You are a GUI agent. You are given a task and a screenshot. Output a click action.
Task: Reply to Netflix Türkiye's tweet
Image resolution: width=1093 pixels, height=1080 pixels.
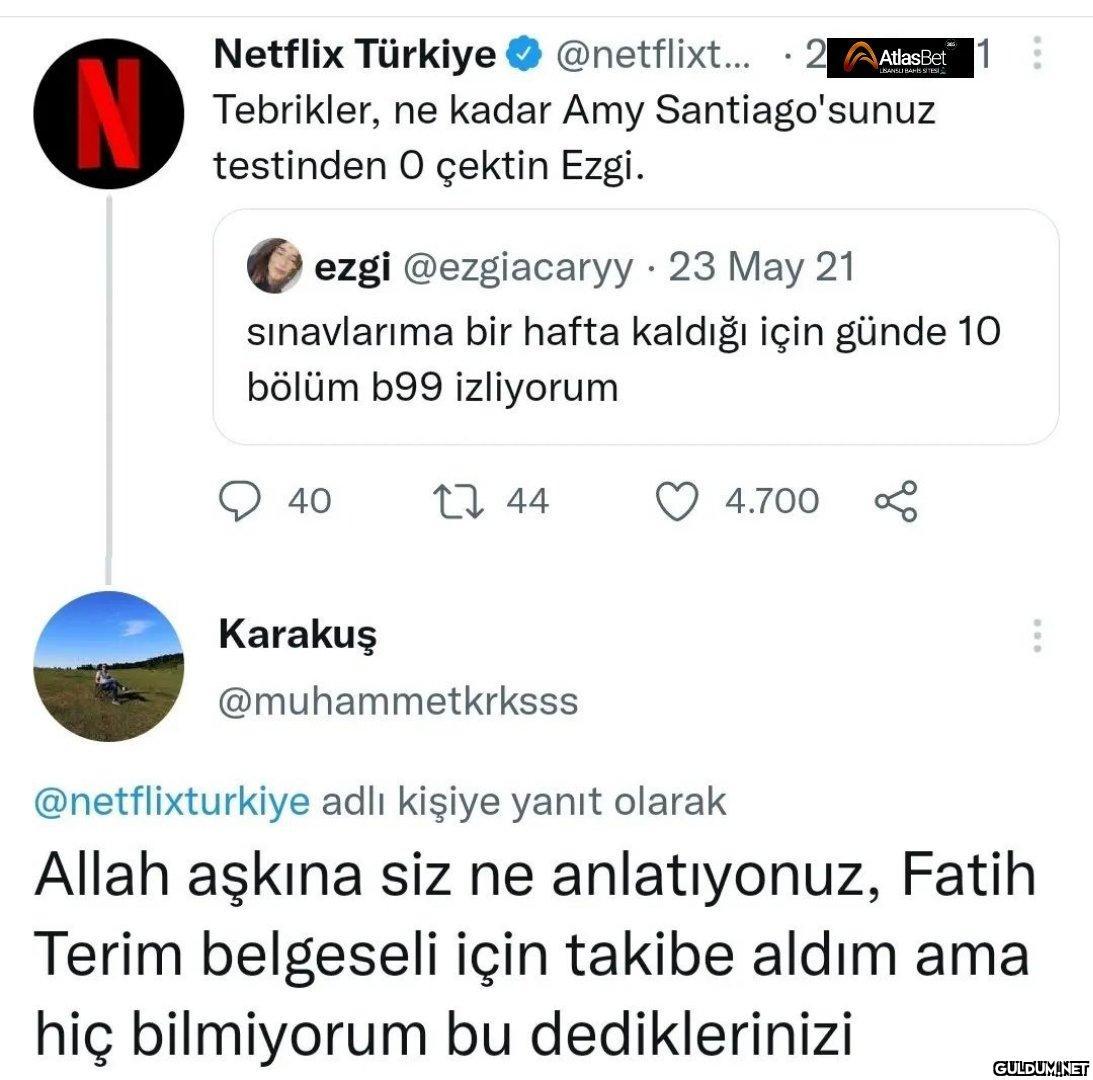tap(238, 501)
